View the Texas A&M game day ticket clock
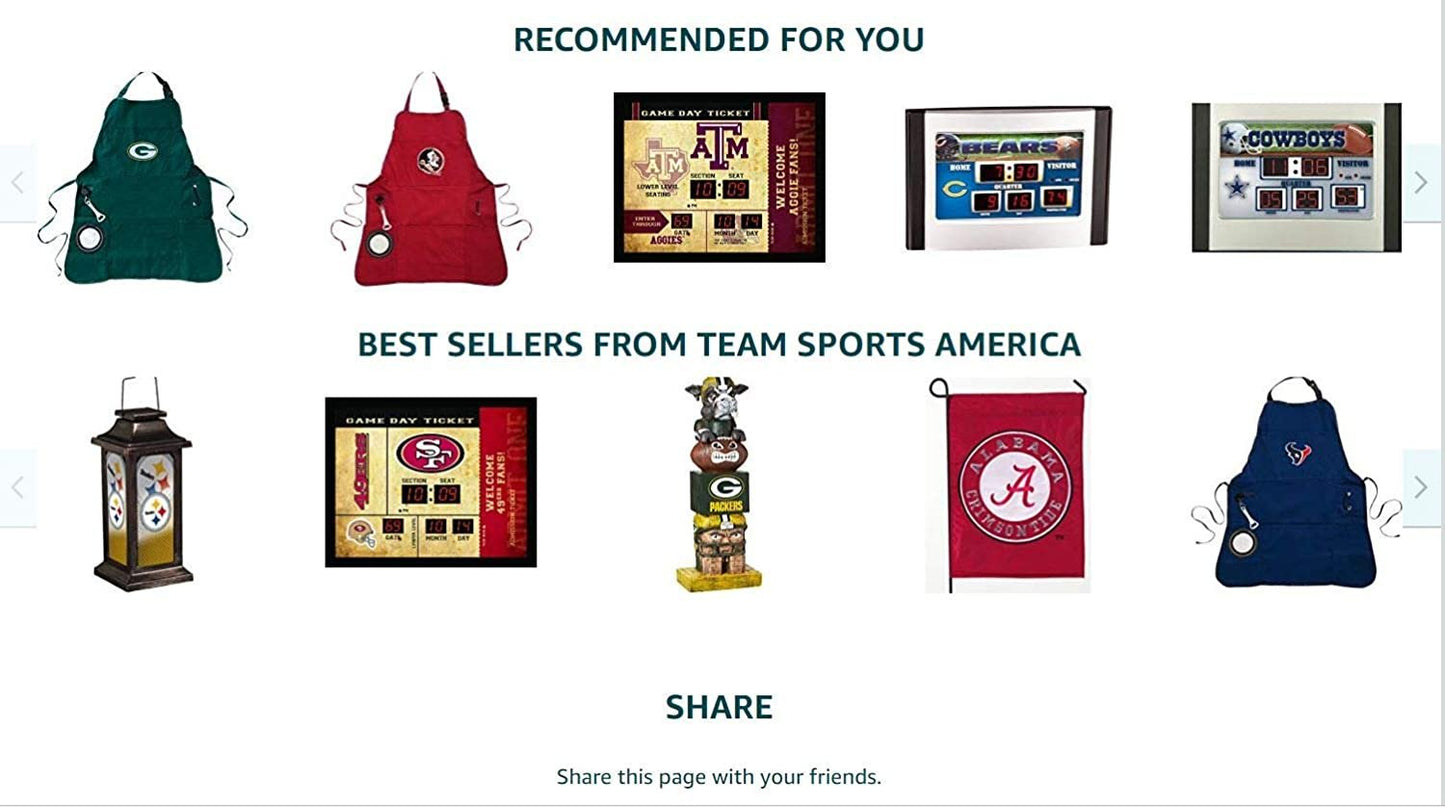Viewport: 1445px width, 807px height. pos(719,177)
